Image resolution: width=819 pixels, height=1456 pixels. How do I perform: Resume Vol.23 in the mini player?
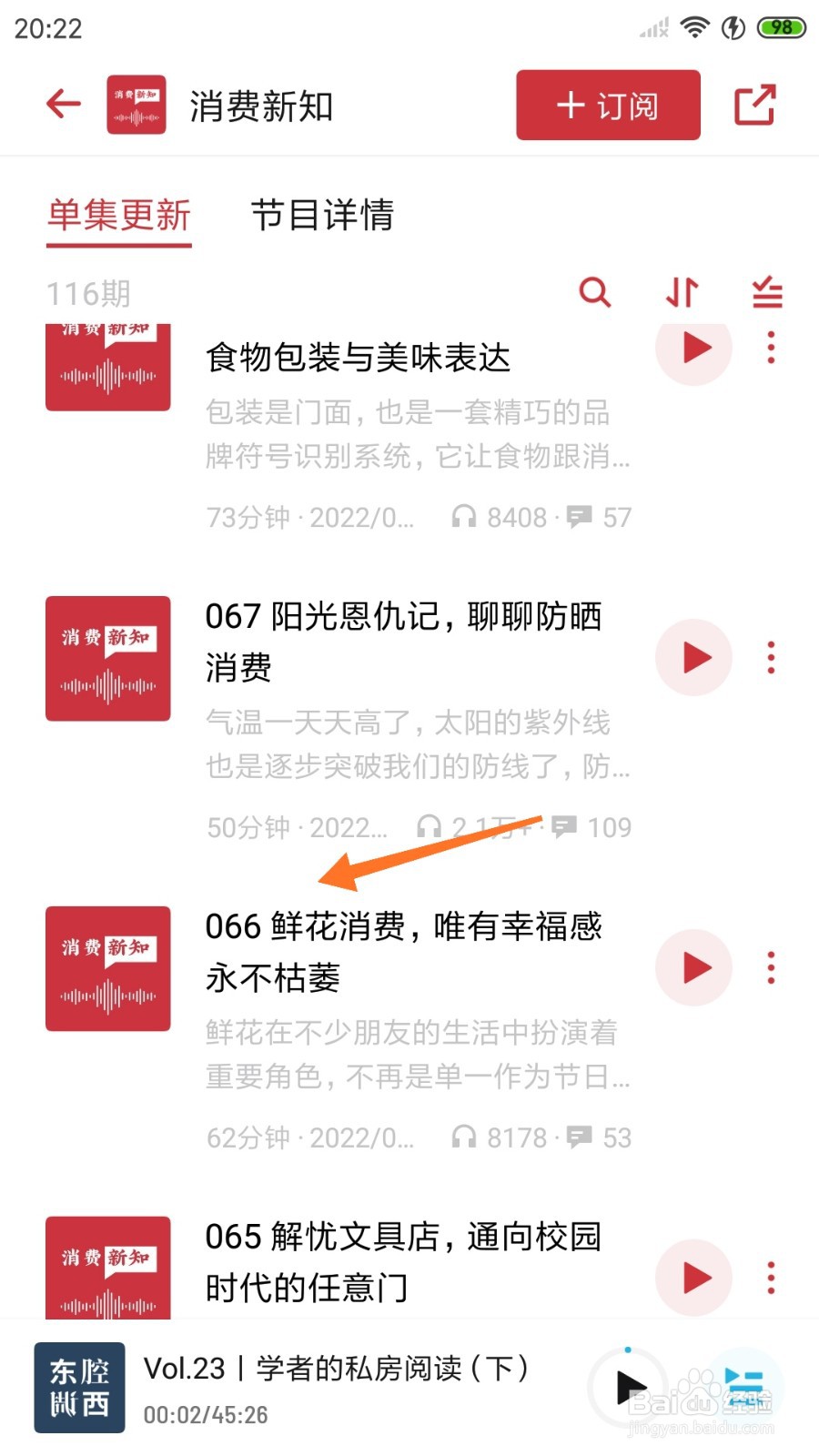coord(629,1388)
